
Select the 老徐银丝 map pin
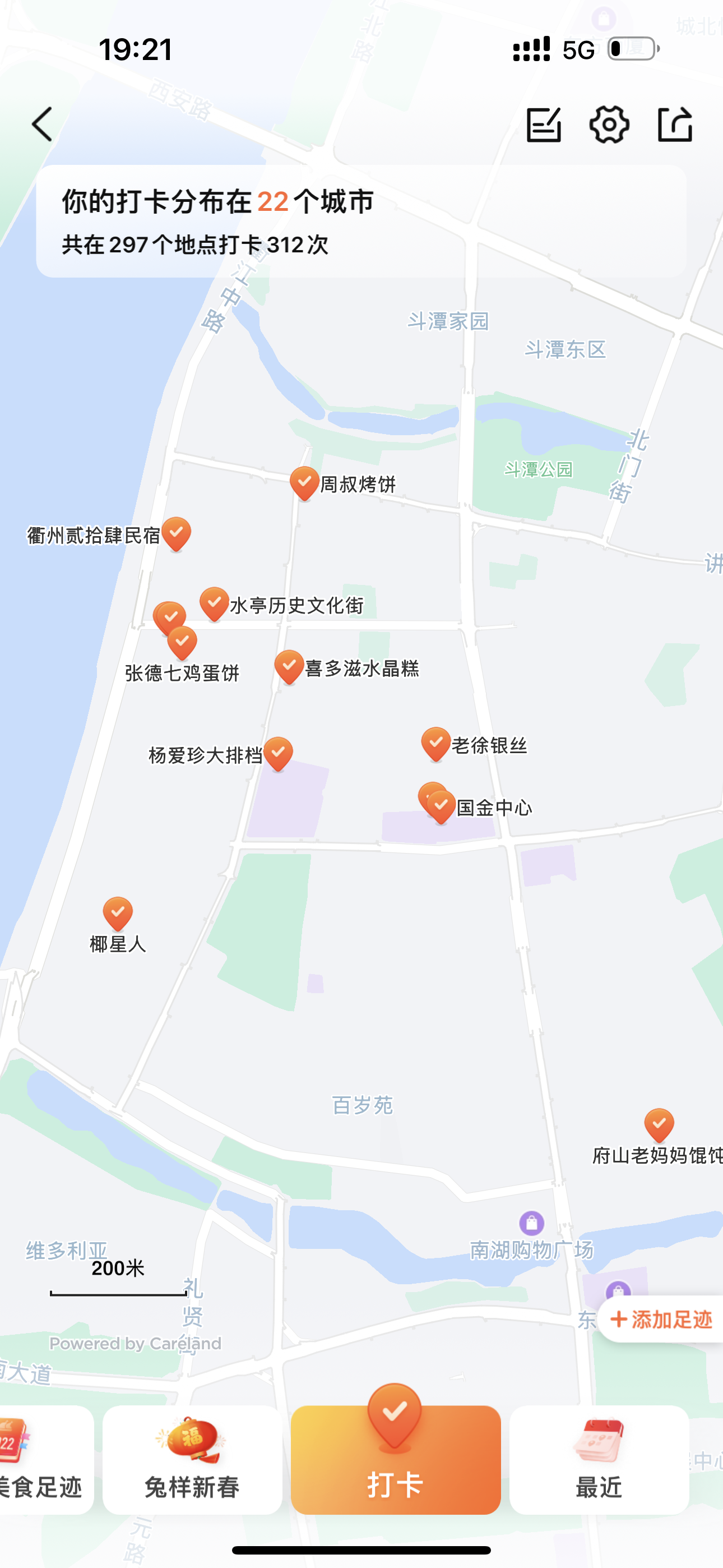coord(435,744)
